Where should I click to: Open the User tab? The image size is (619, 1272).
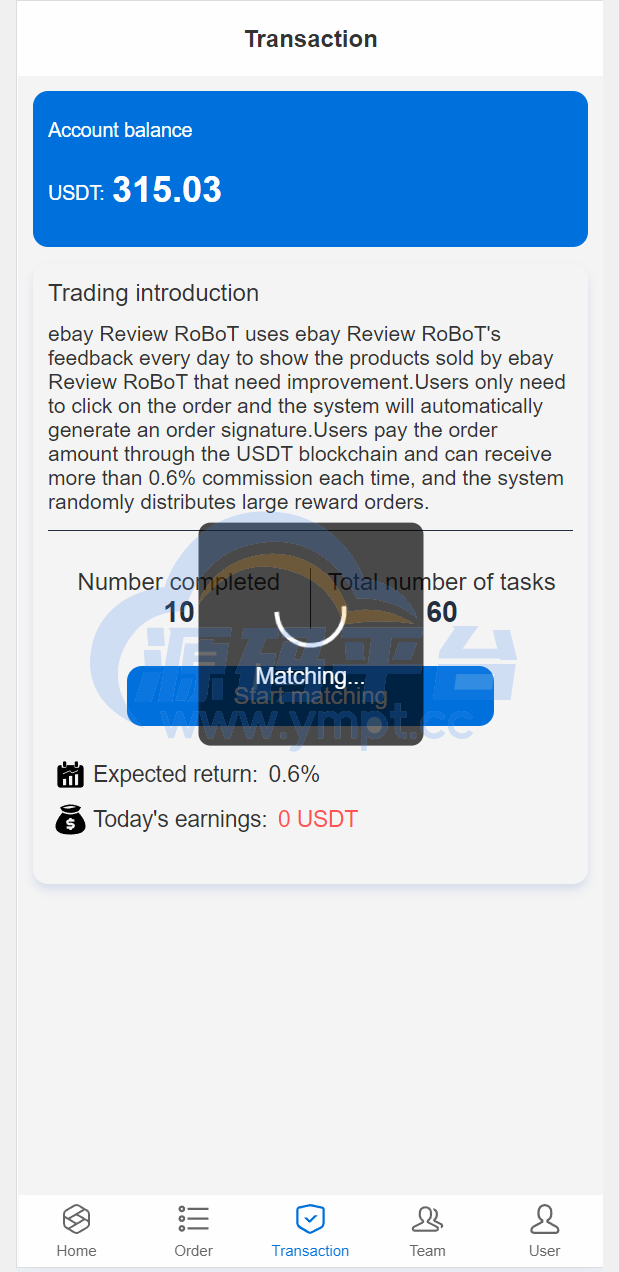coord(544,1231)
